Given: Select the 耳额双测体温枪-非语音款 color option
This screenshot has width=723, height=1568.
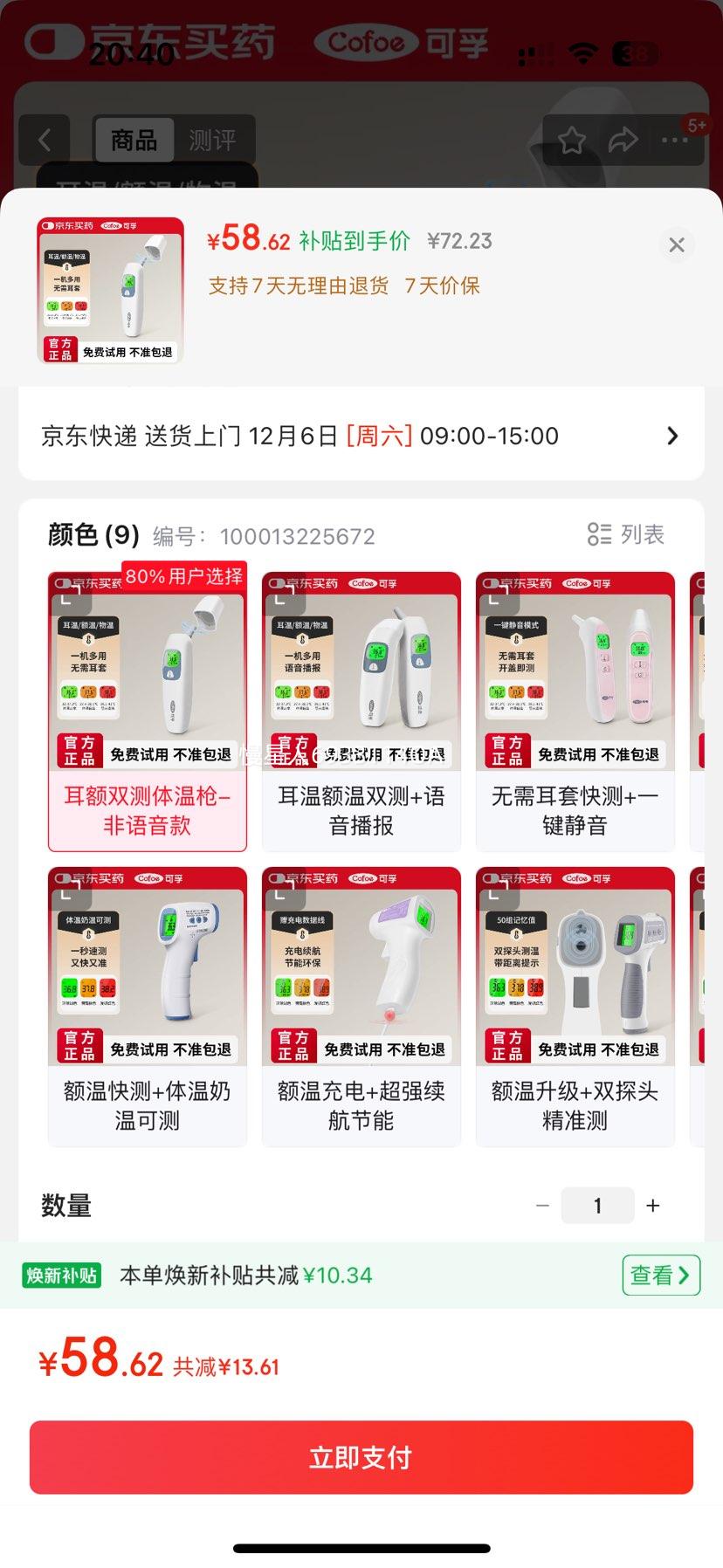Looking at the screenshot, I should coord(147,709).
